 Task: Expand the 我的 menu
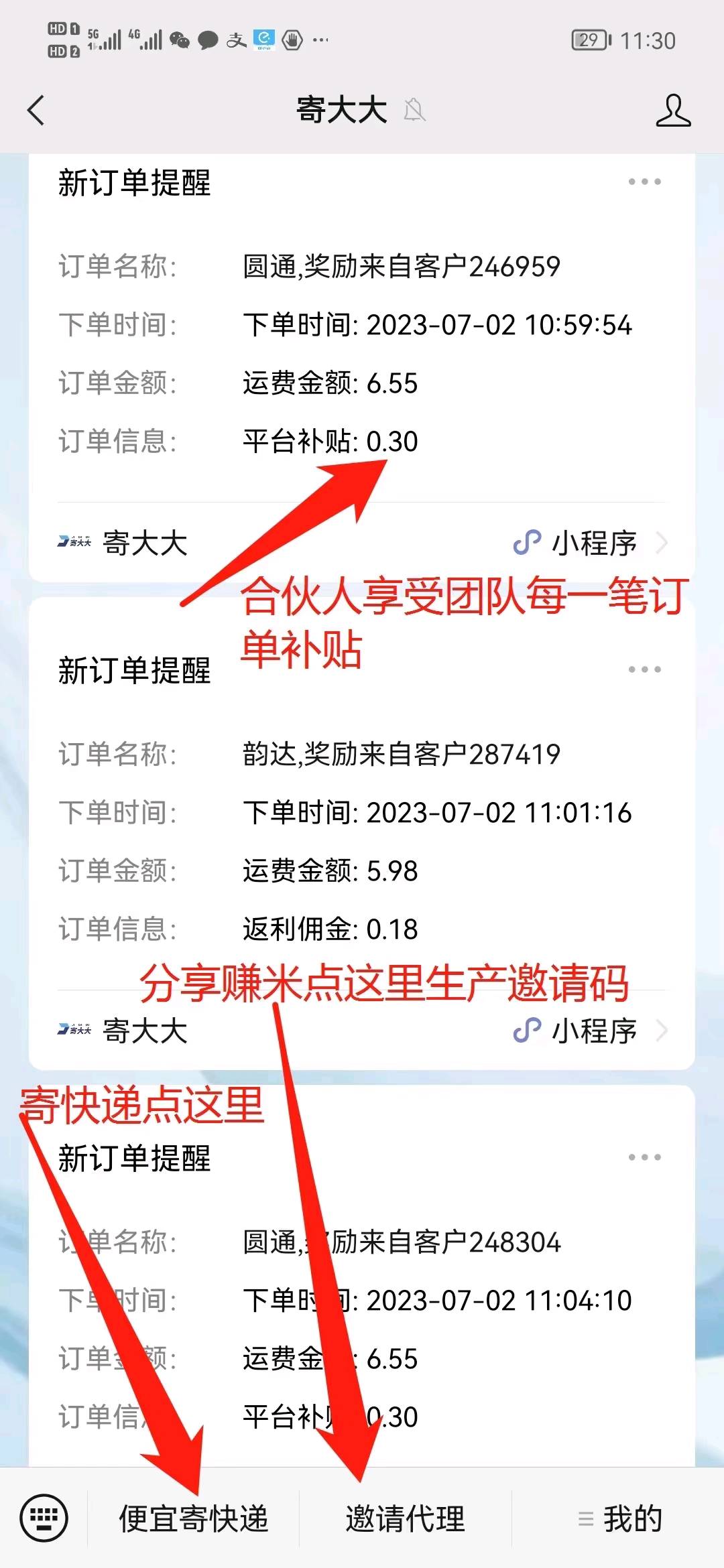point(619,1518)
